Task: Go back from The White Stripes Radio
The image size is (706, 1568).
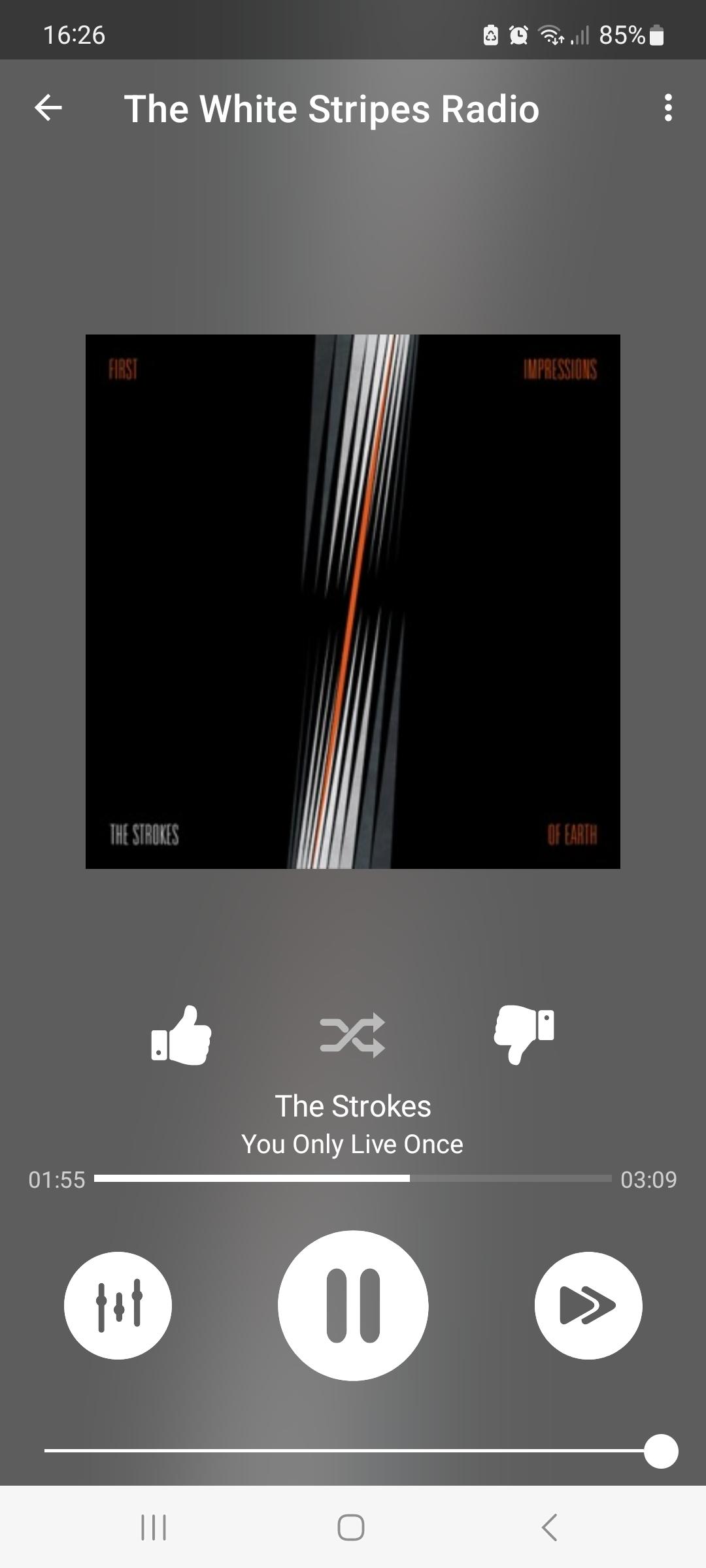Action: click(x=48, y=108)
